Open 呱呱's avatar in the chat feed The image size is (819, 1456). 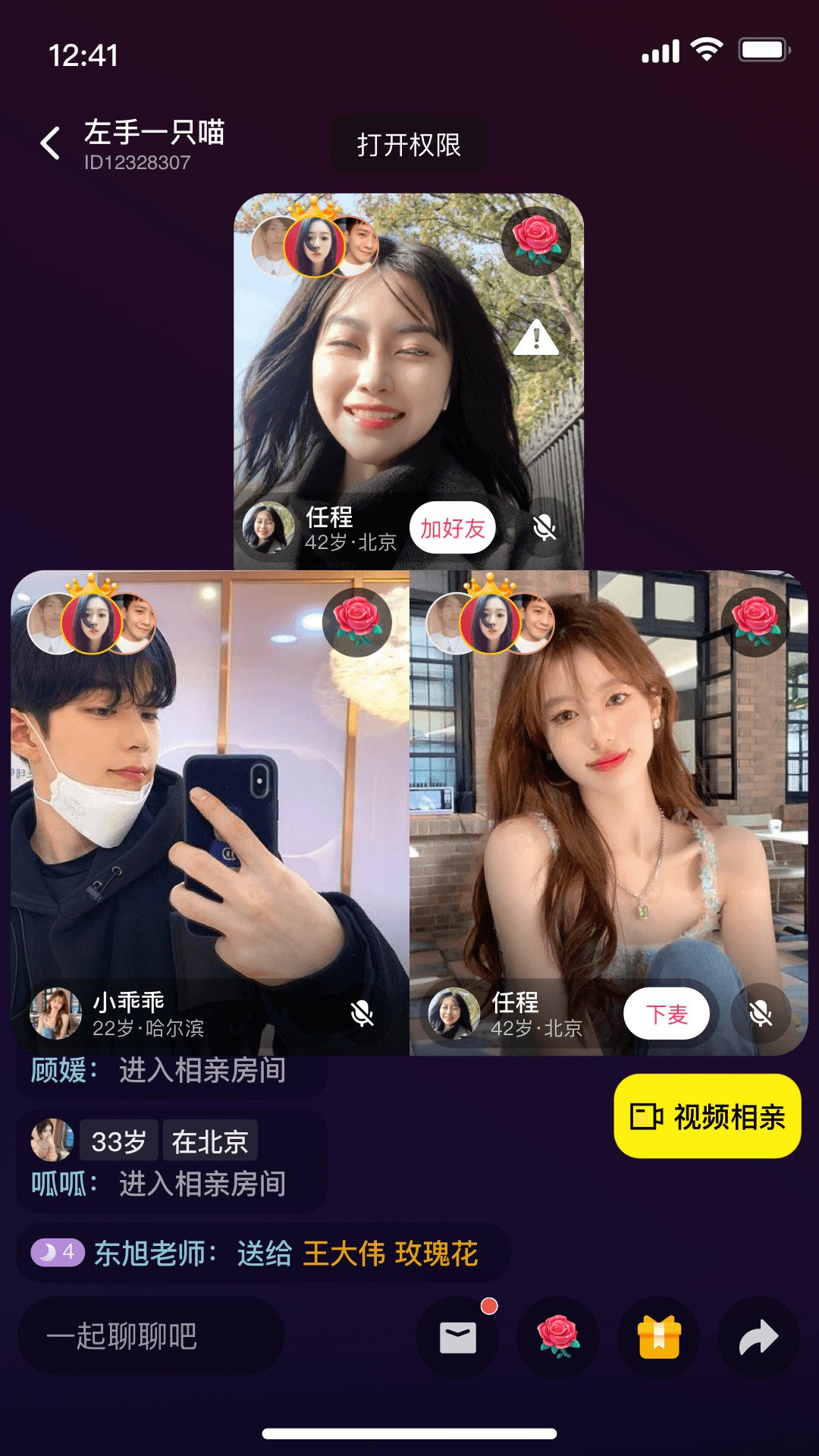point(52,1140)
